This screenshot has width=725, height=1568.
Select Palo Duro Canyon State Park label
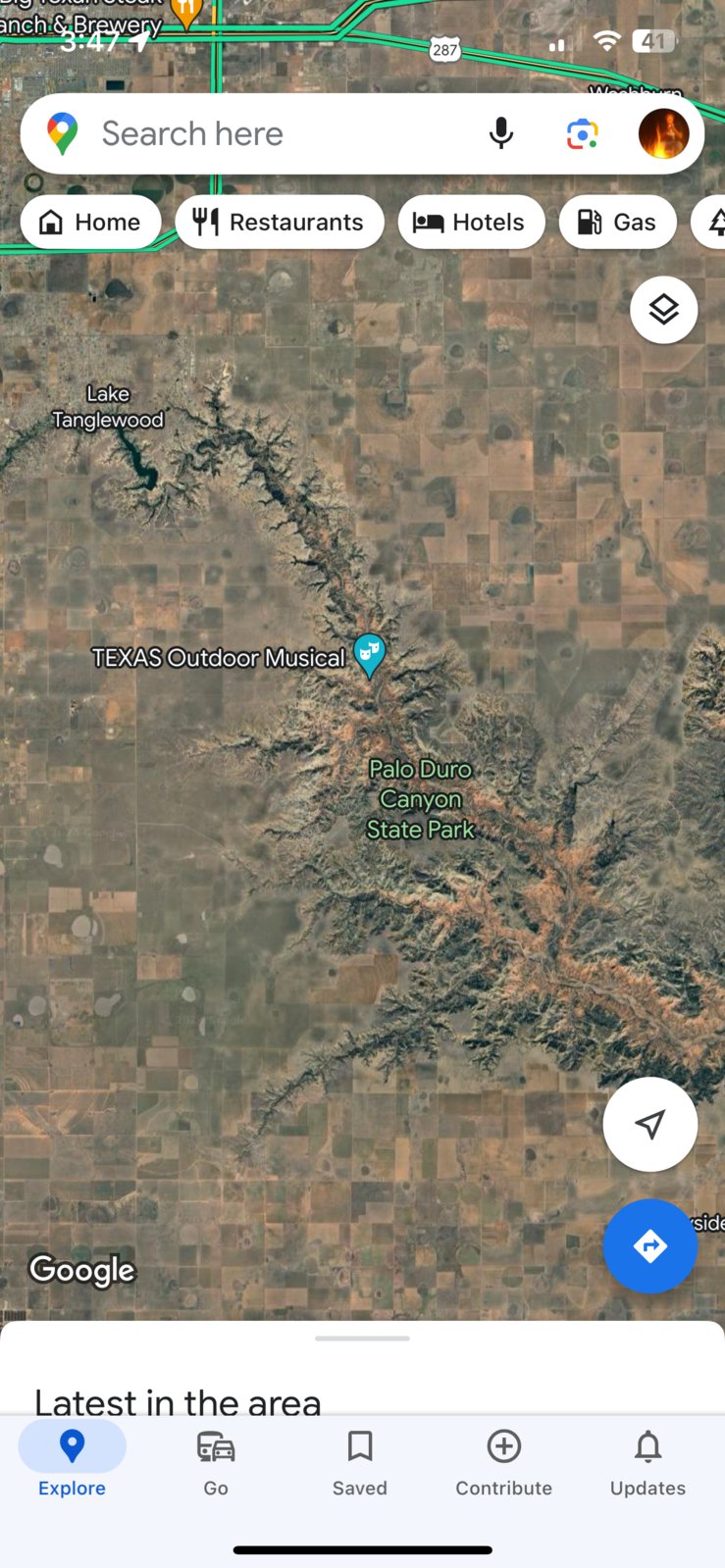421,799
